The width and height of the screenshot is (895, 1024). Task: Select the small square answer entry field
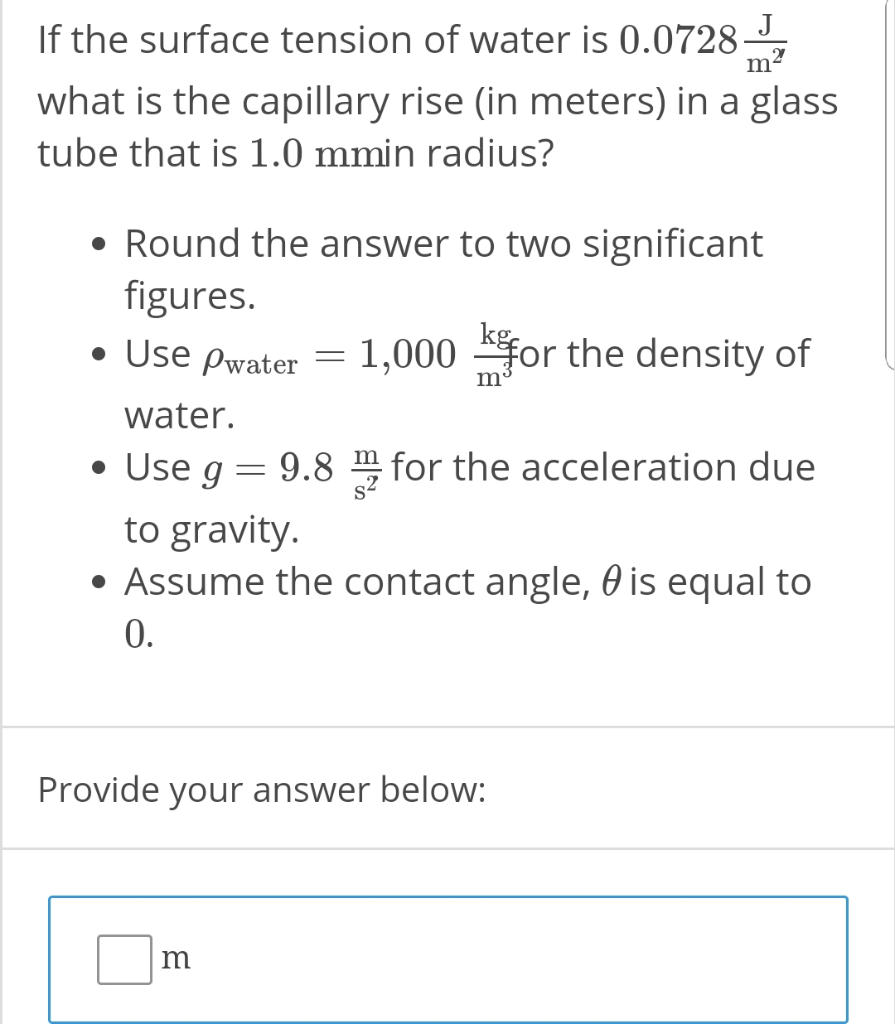coord(122,958)
